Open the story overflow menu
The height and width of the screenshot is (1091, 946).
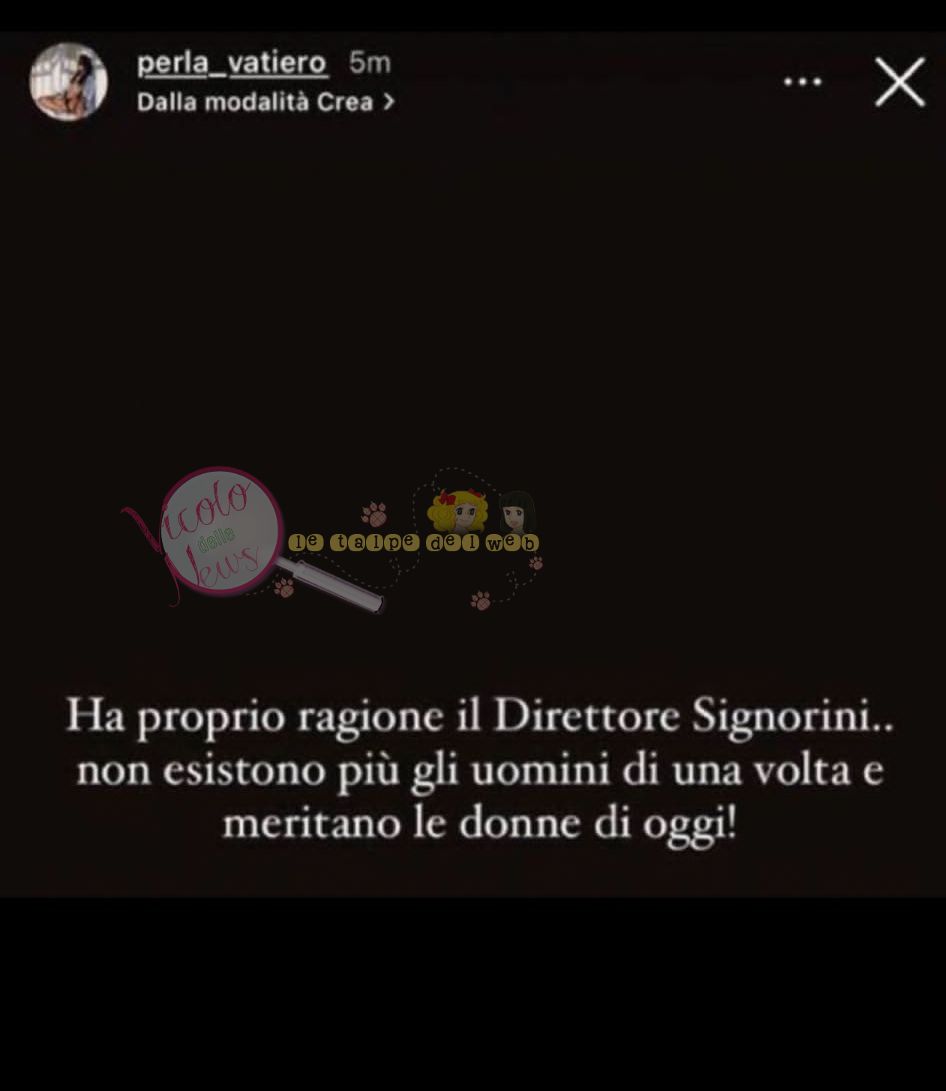802,82
